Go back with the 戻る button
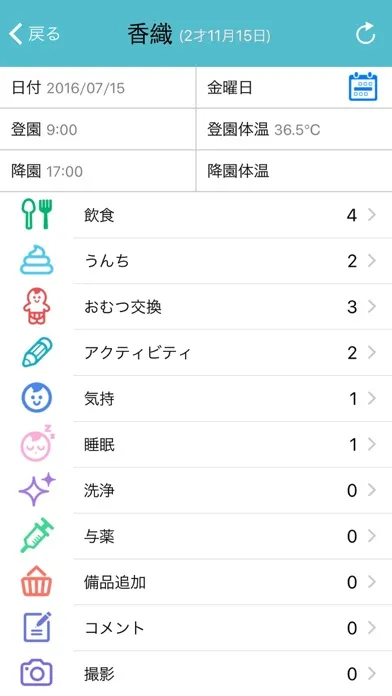 pos(35,34)
